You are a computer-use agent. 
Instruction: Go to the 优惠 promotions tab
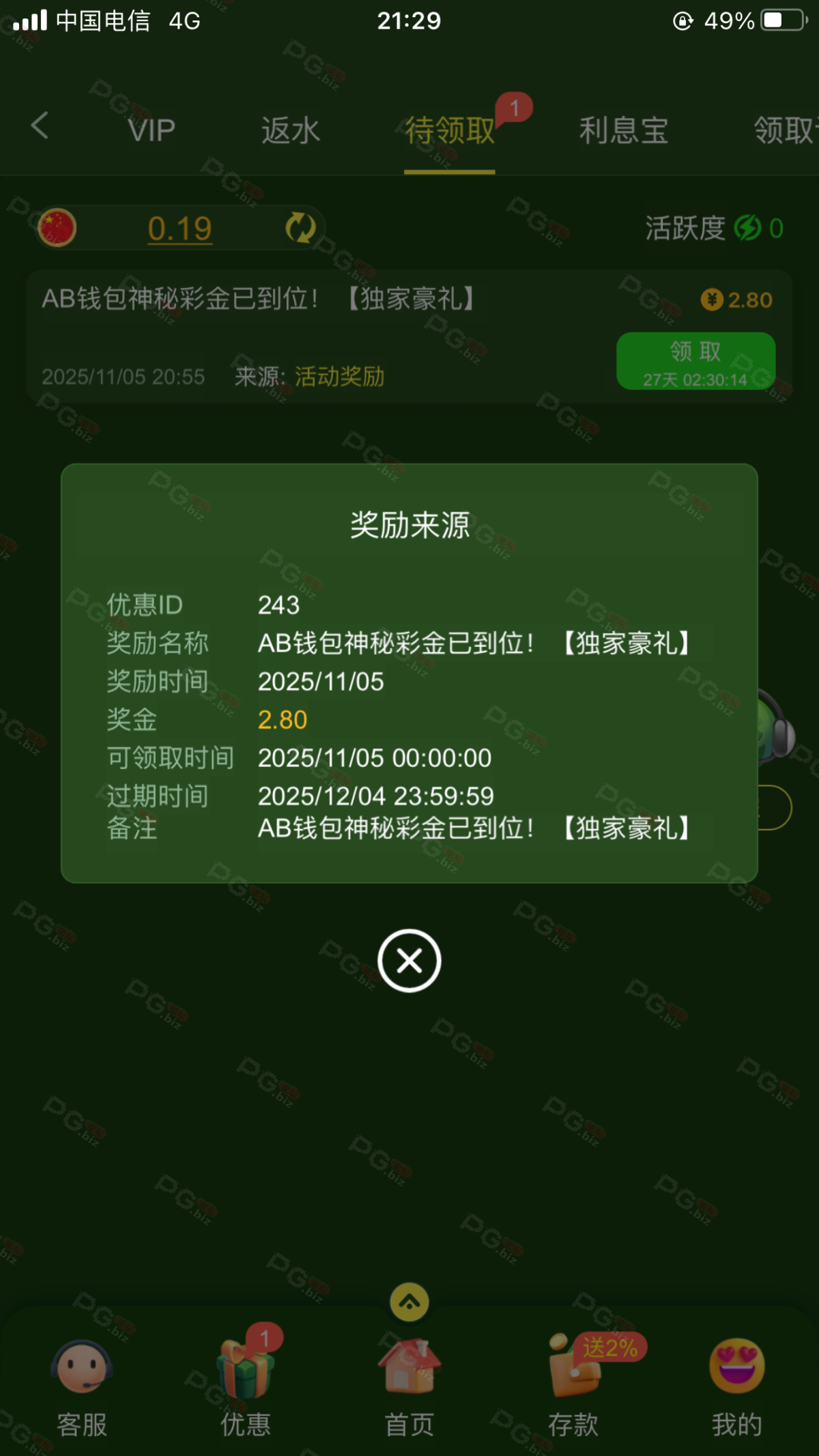[245, 1385]
